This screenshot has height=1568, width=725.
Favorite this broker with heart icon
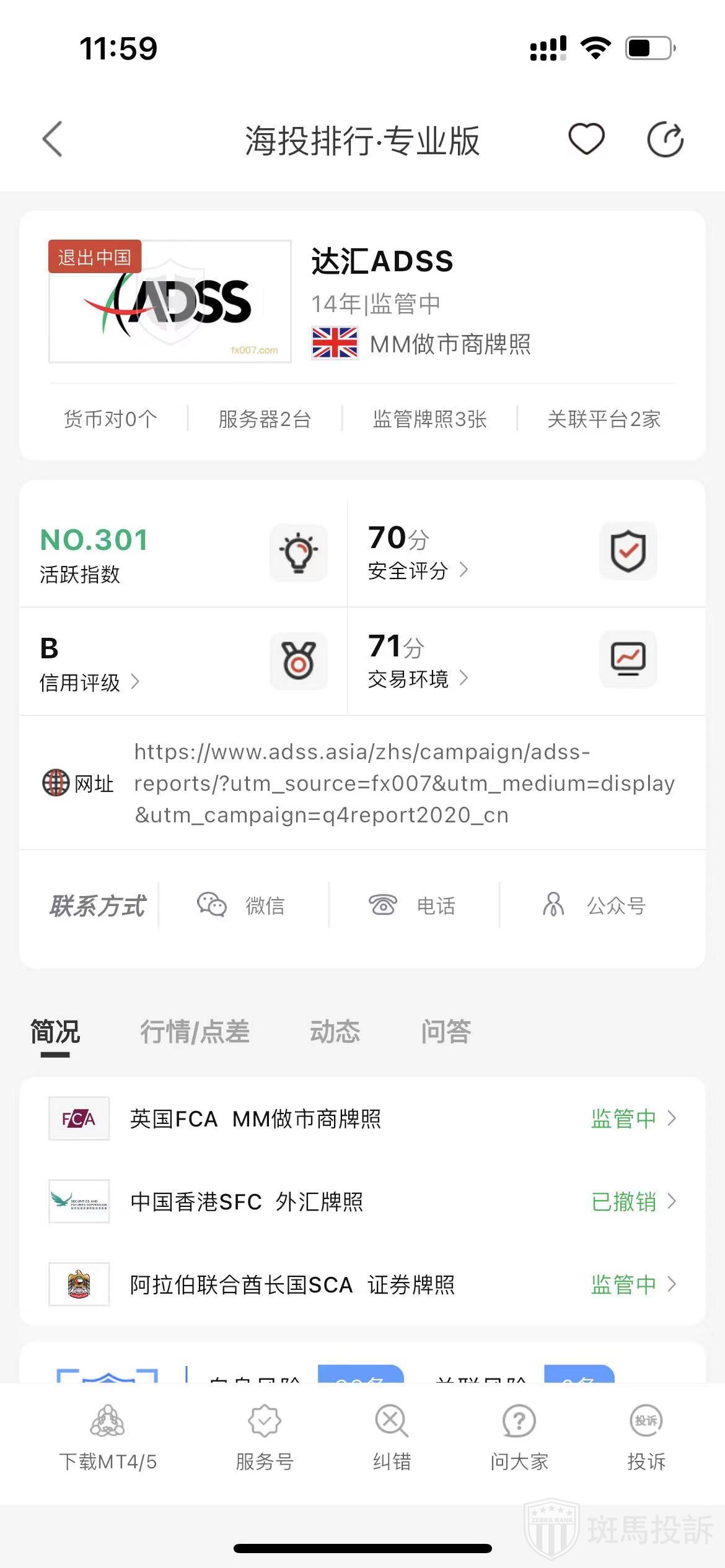click(586, 139)
